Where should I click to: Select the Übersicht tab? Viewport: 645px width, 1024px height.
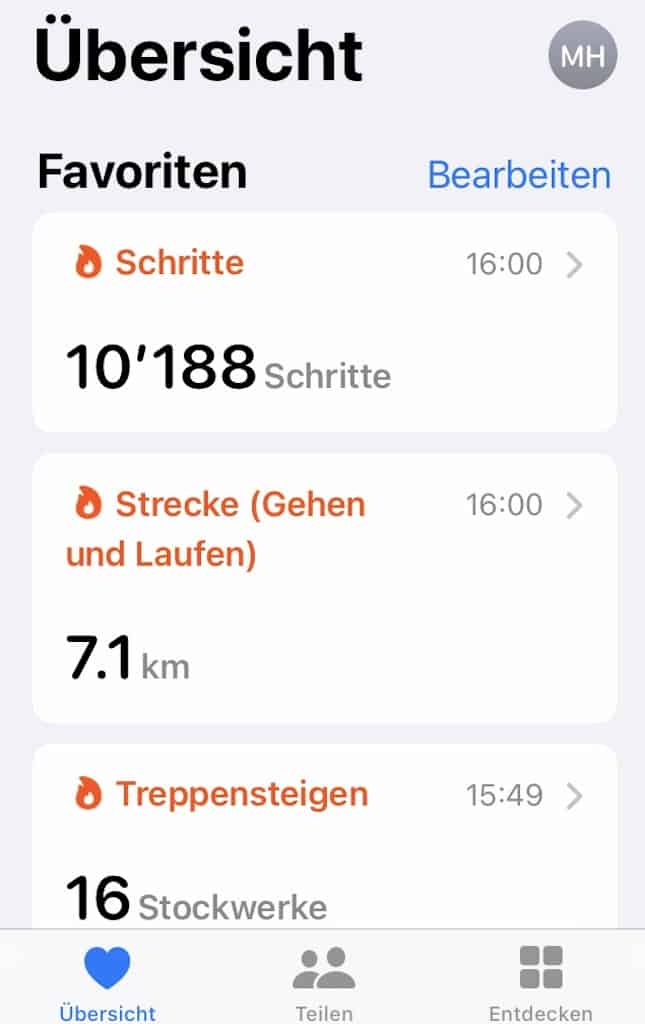click(x=107, y=982)
